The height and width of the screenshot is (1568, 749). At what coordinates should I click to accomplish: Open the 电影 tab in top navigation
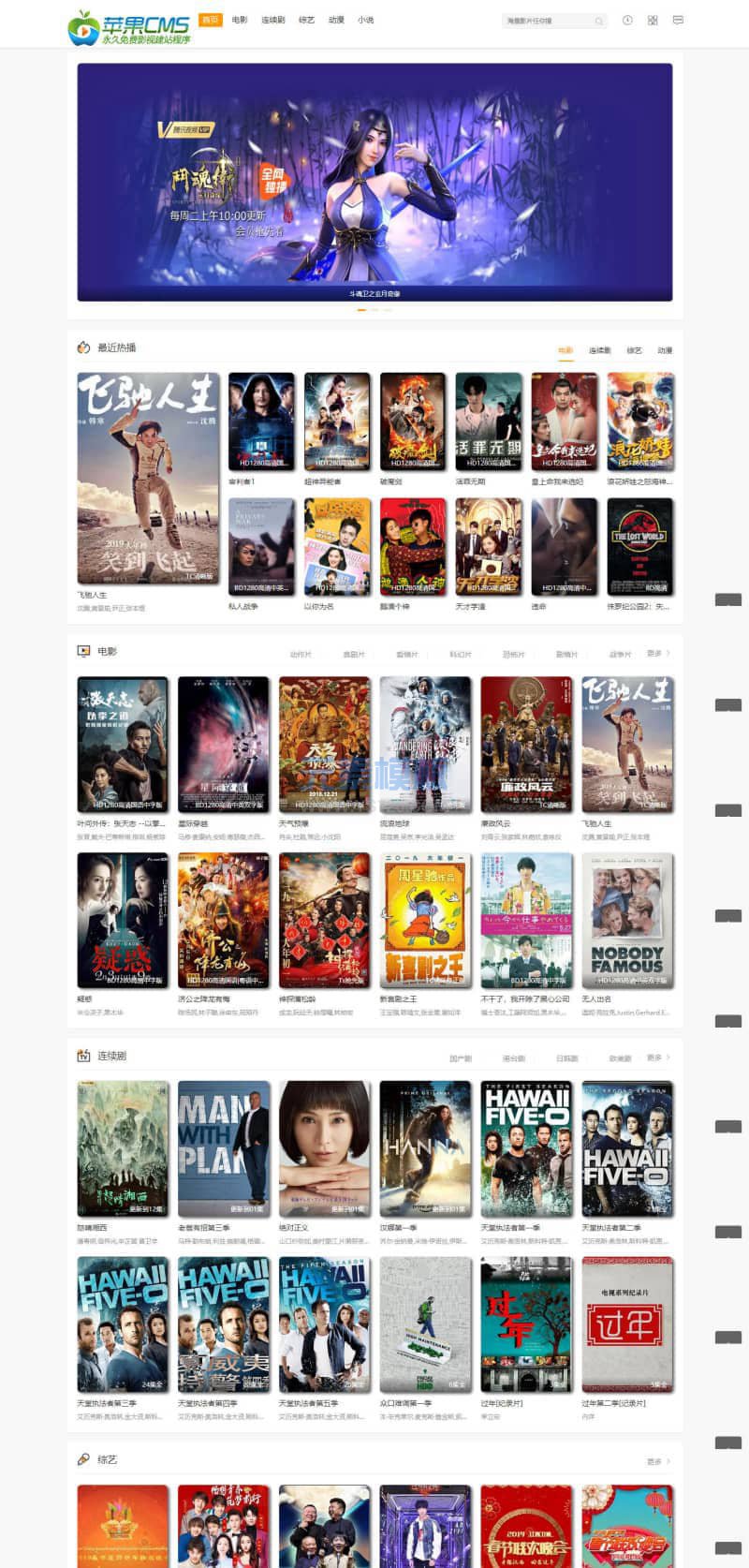coord(240,20)
